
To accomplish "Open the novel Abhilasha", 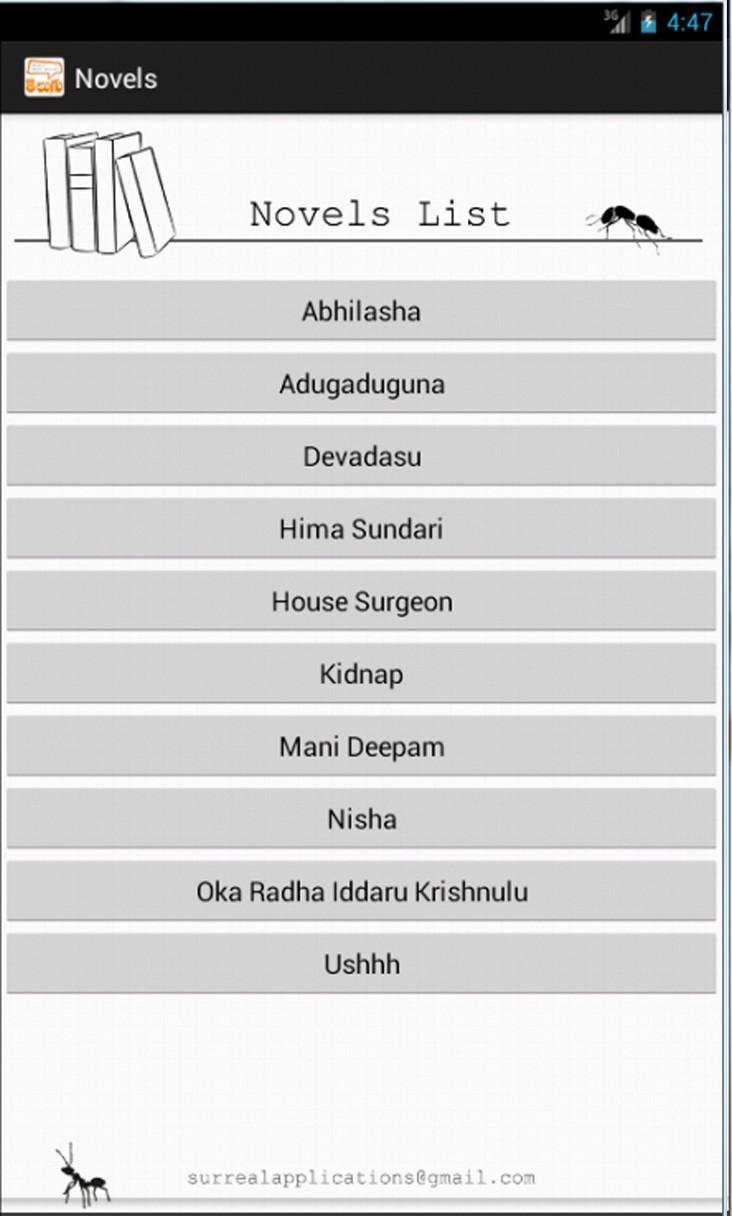I will pyautogui.click(x=362, y=311).
